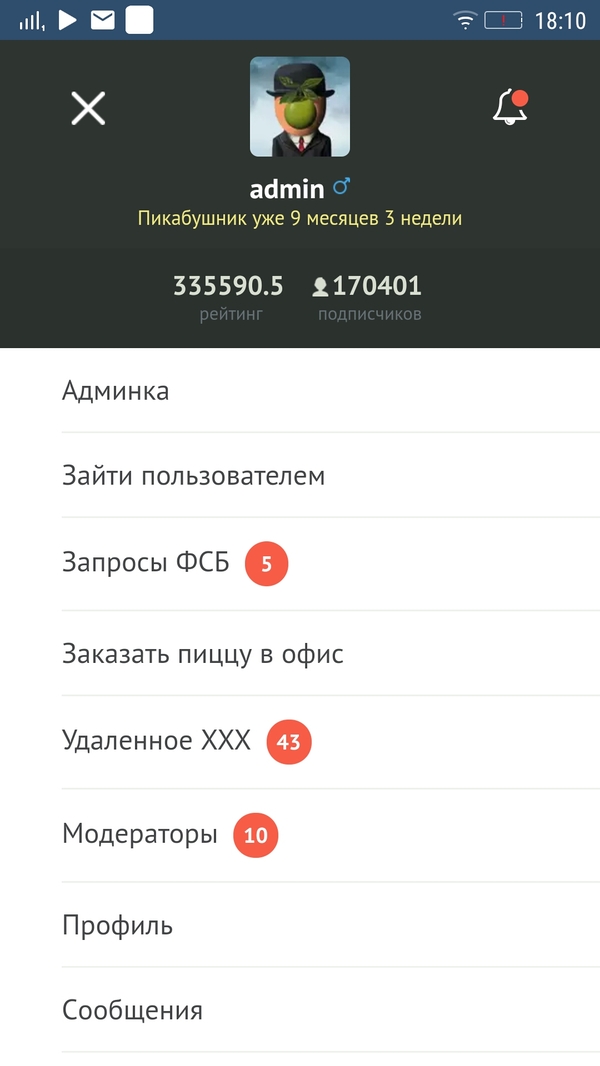This screenshot has width=600, height=1066.
Task: Open the 335590.5 рейтинг stat
Action: tap(229, 297)
